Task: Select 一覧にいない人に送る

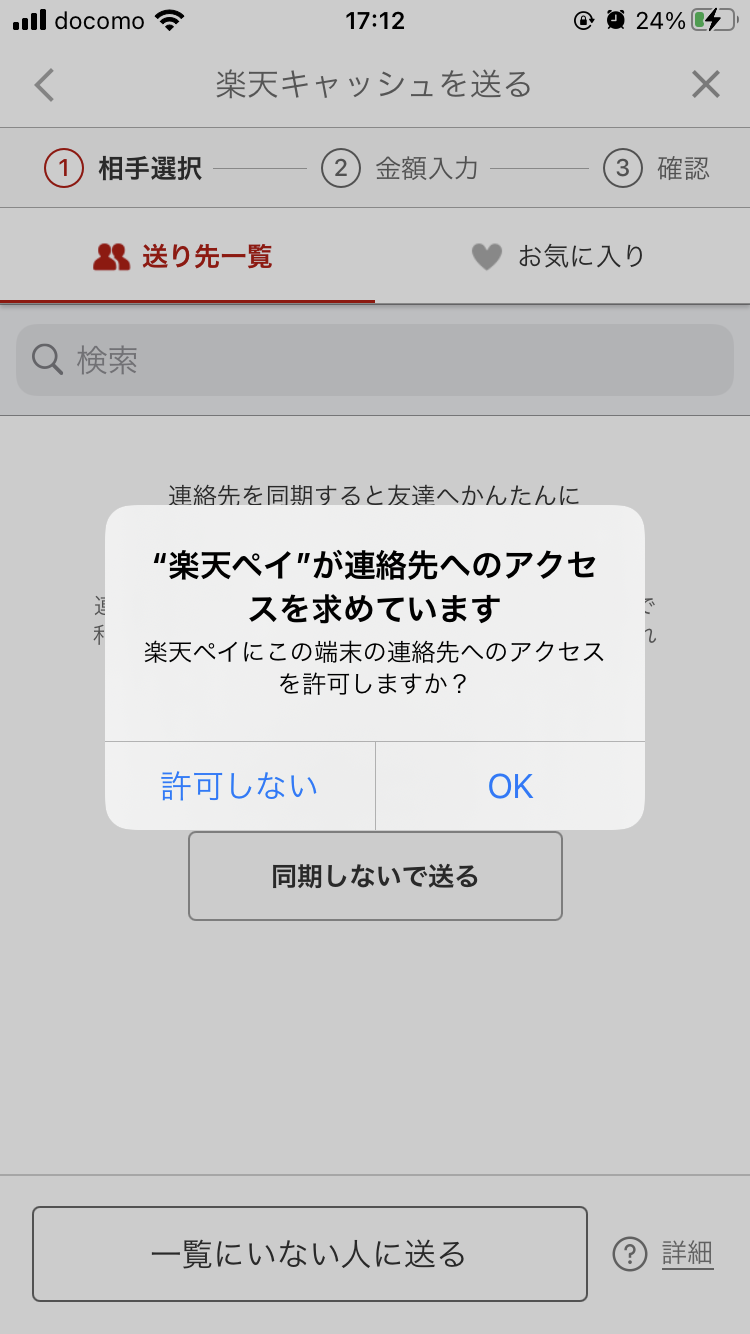Action: 309,1254
